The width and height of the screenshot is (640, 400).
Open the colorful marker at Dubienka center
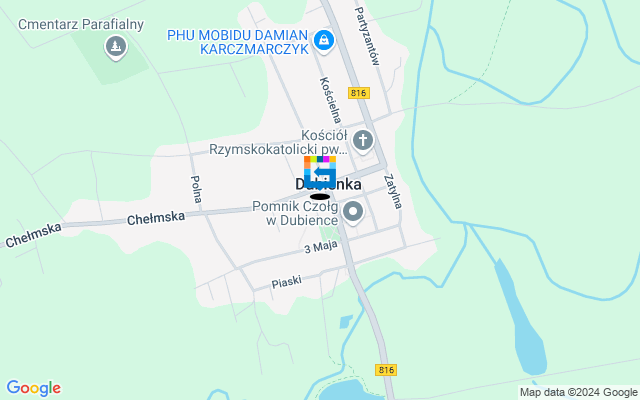(x=320, y=171)
